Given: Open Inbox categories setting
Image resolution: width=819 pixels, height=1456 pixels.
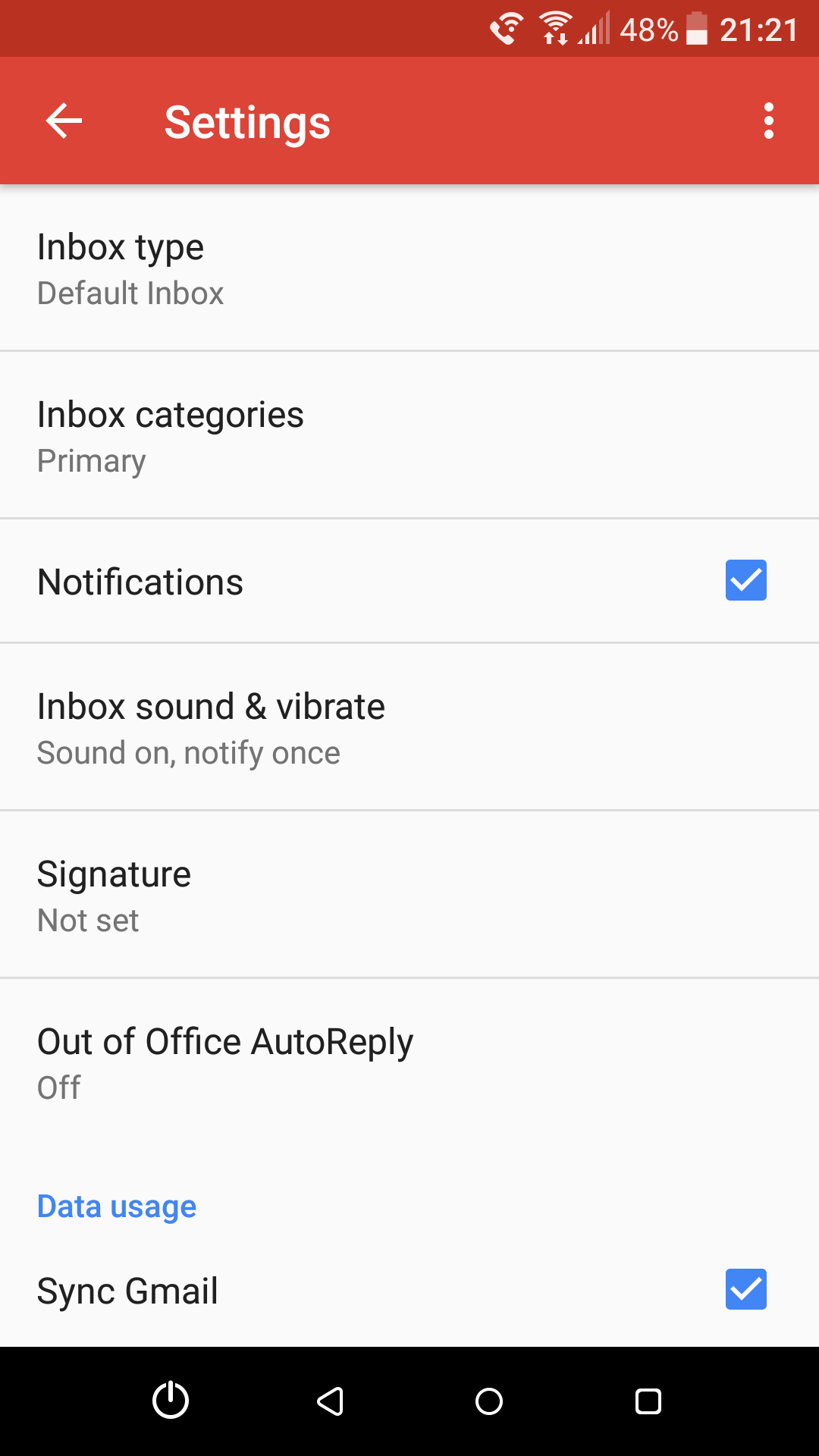Looking at the screenshot, I should (x=409, y=435).
